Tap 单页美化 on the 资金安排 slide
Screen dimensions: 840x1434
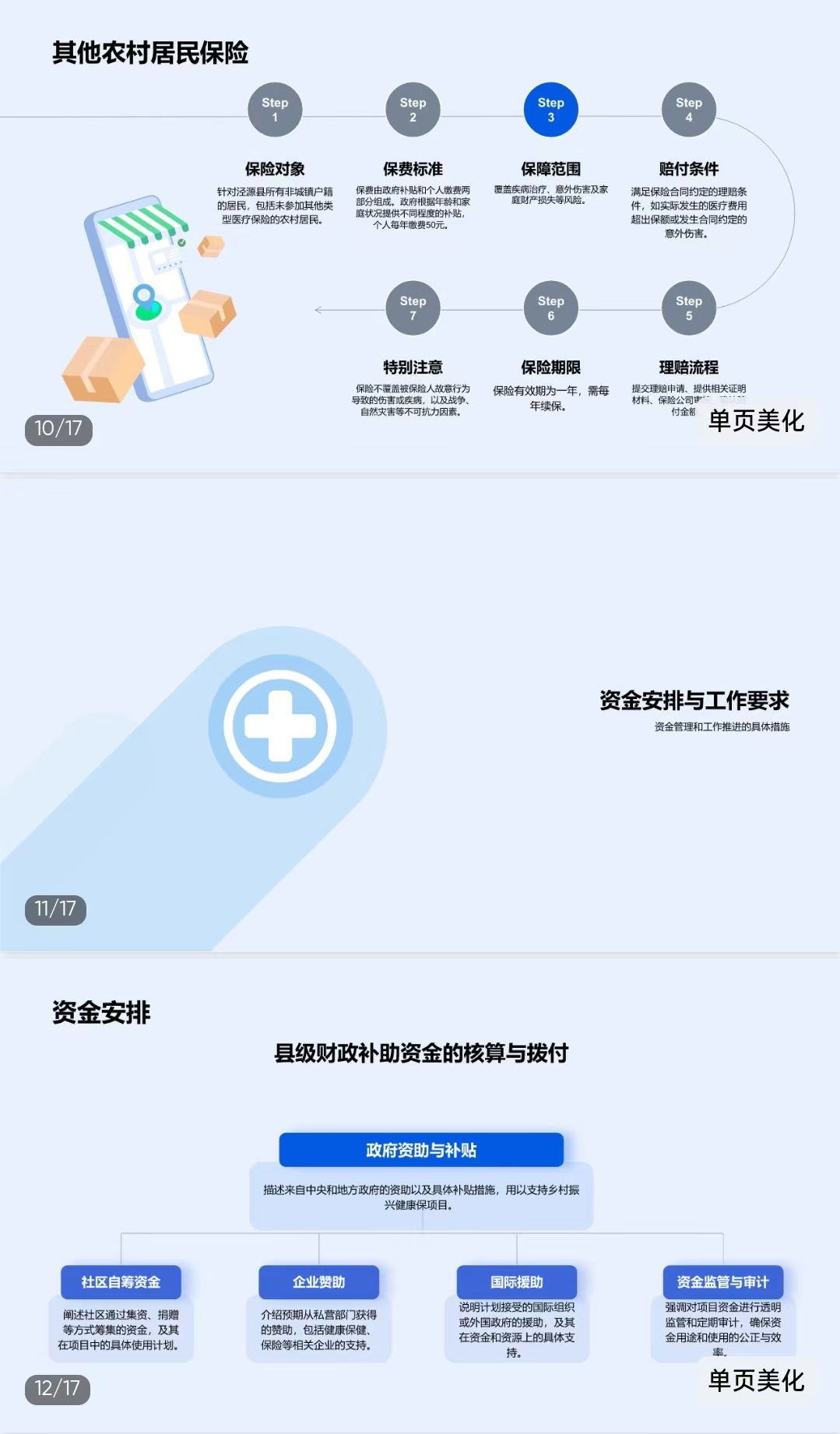click(x=755, y=1380)
